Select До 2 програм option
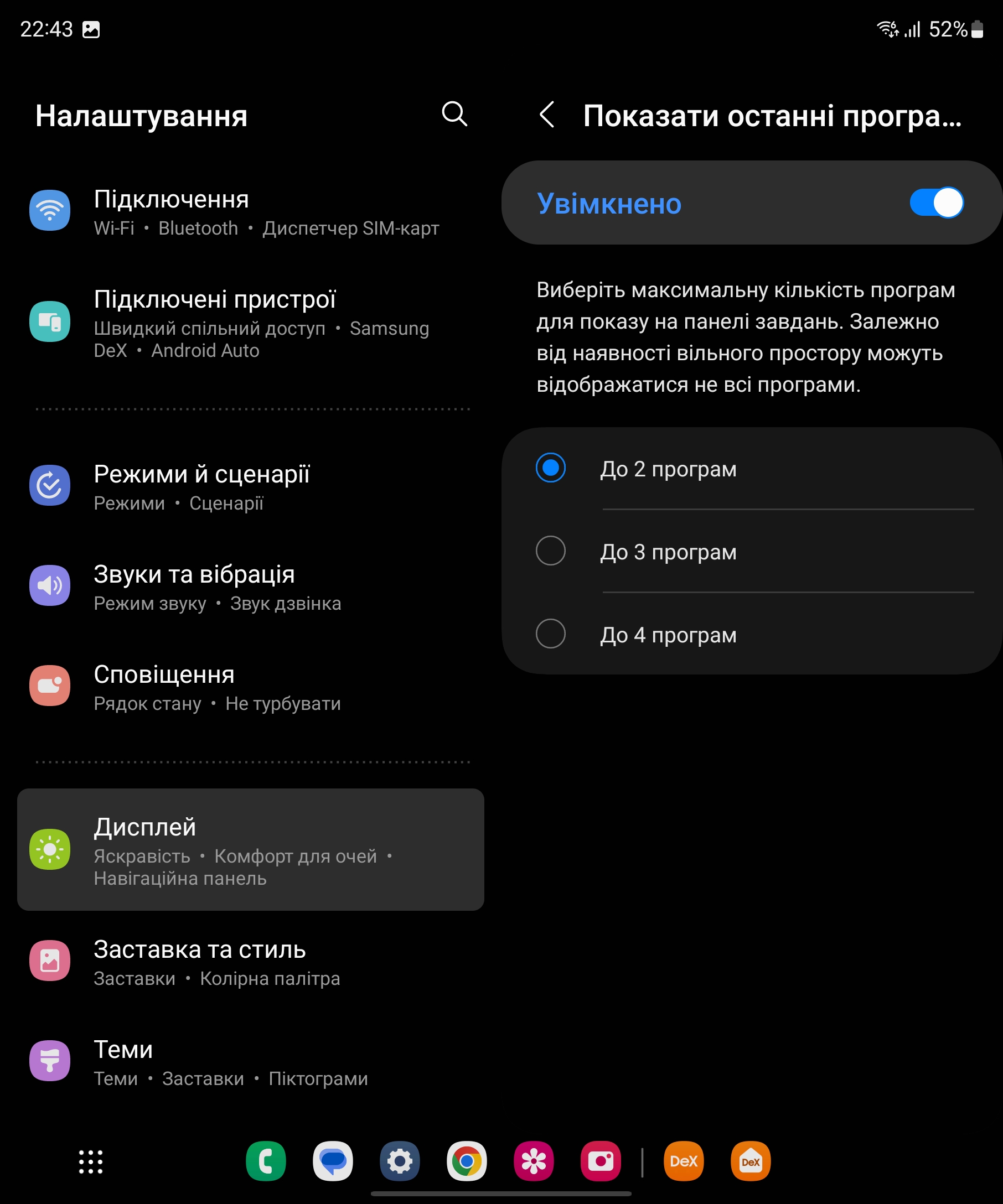The width and height of the screenshot is (1003, 1204). [551, 468]
